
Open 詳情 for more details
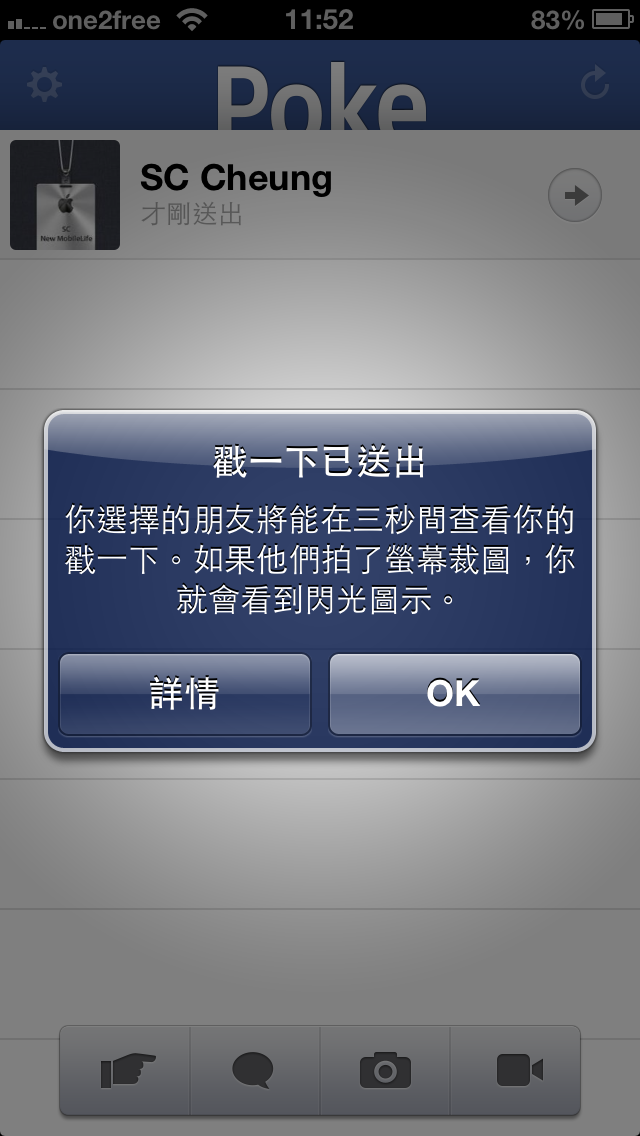[185, 694]
